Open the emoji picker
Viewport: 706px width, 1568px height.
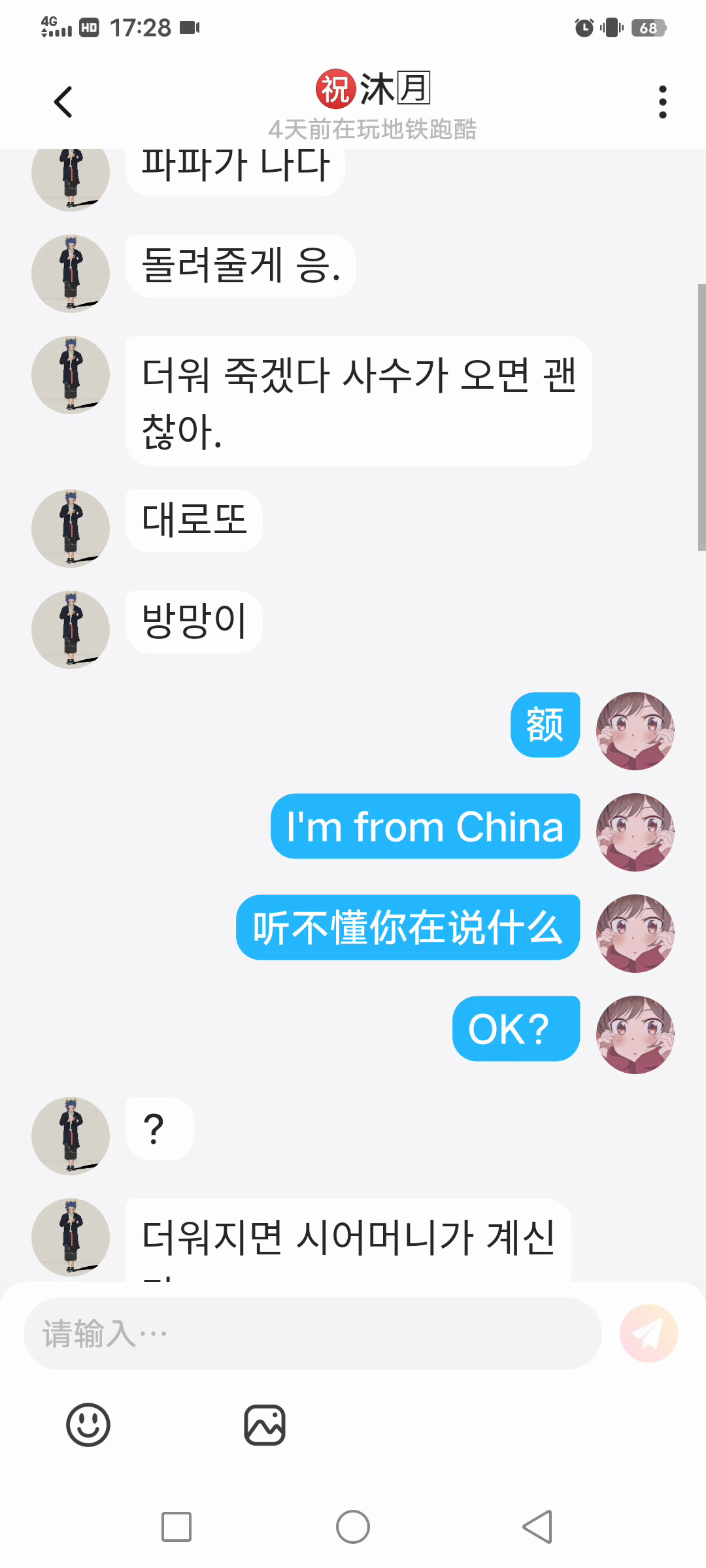pyautogui.click(x=88, y=1425)
